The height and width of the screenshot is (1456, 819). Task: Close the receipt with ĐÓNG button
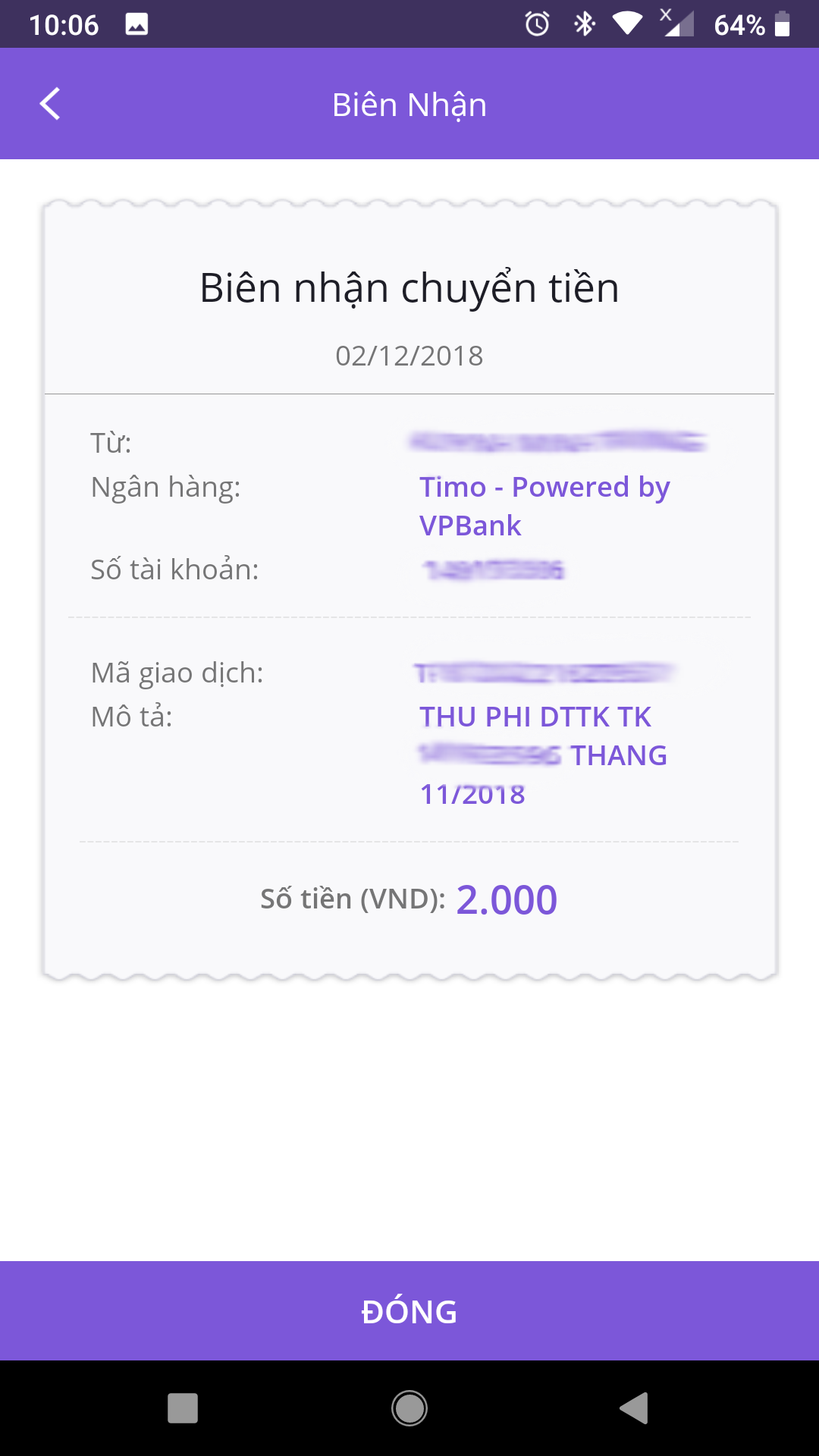409,1310
